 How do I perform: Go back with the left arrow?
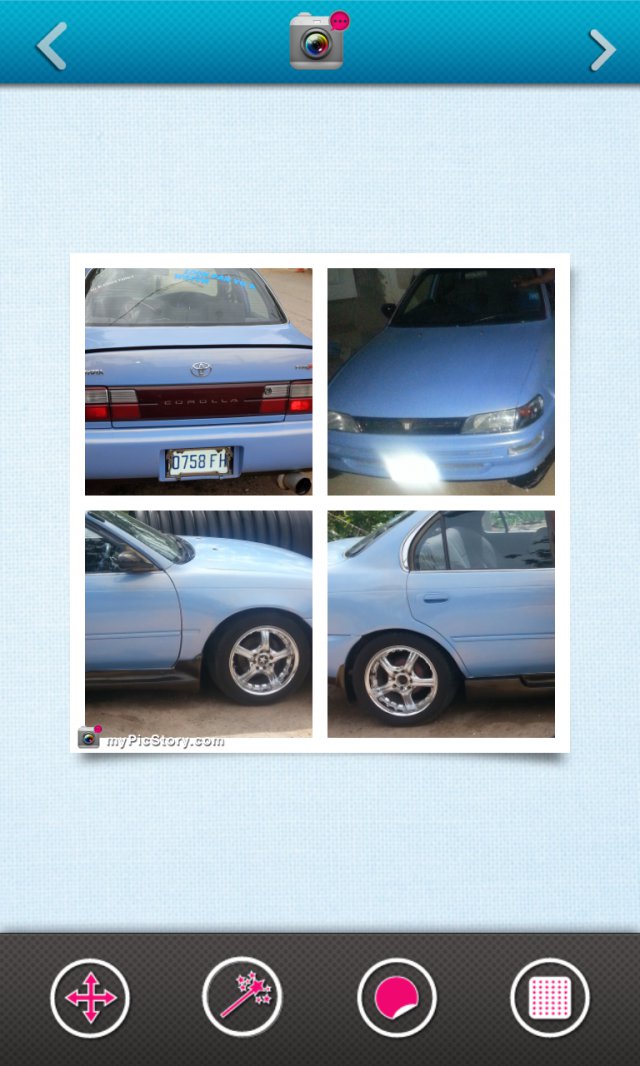point(52,46)
